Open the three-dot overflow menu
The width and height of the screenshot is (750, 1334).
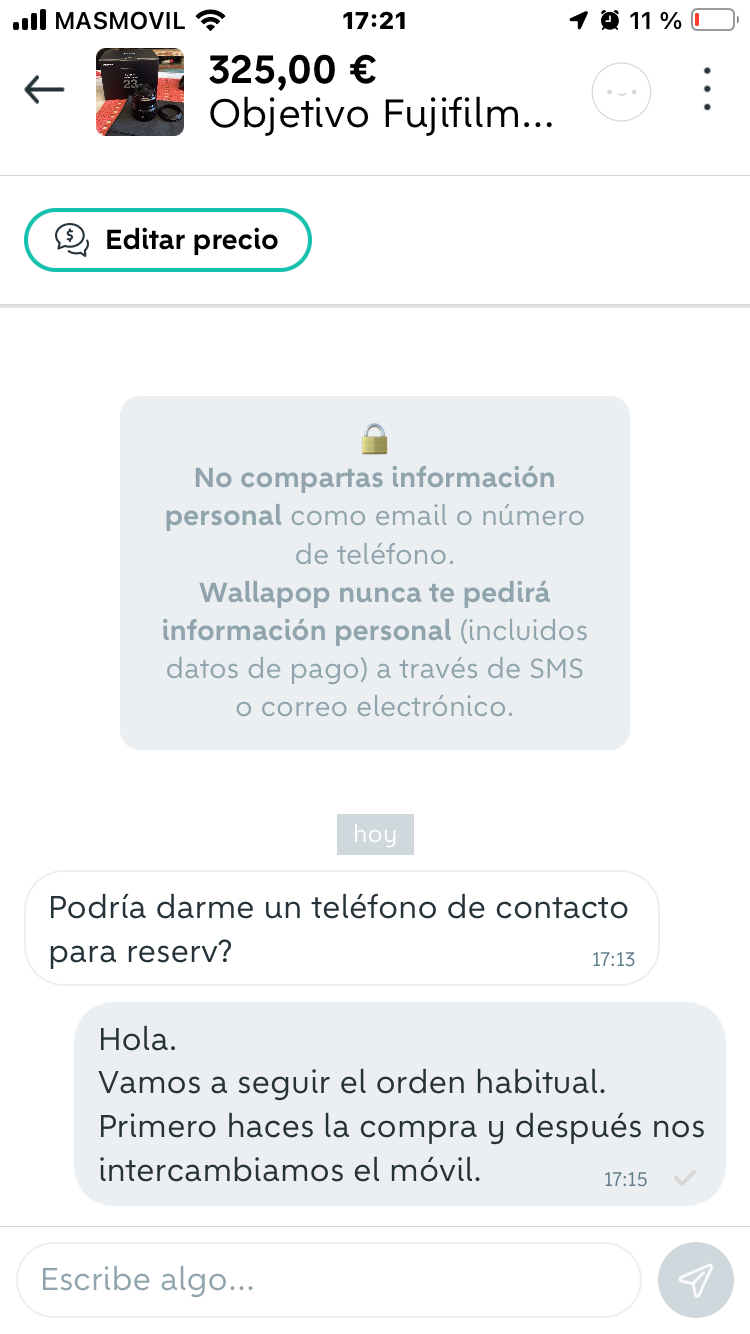[x=707, y=89]
